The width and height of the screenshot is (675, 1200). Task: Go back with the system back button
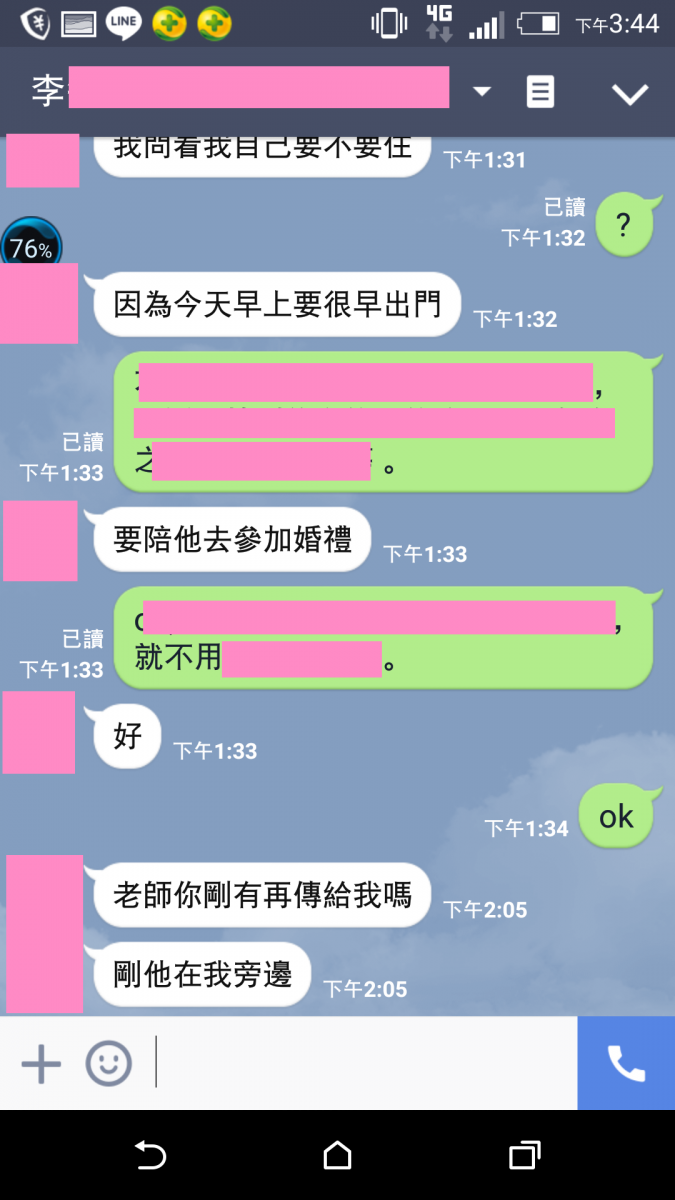(x=150, y=1156)
